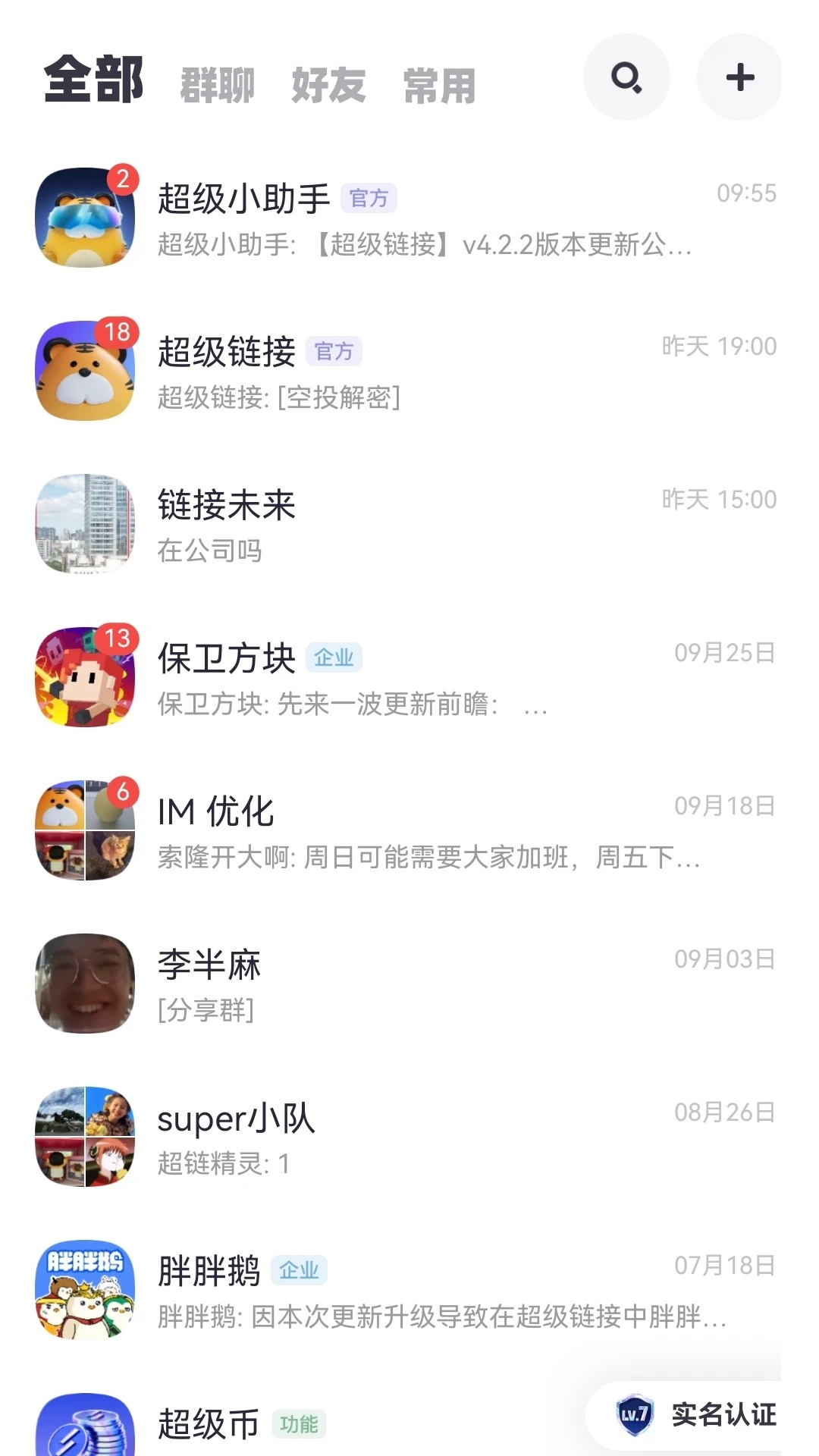Viewport: 819px width, 1456px height.
Task: Tap the 超级链接 official account avatar
Action: (85, 369)
